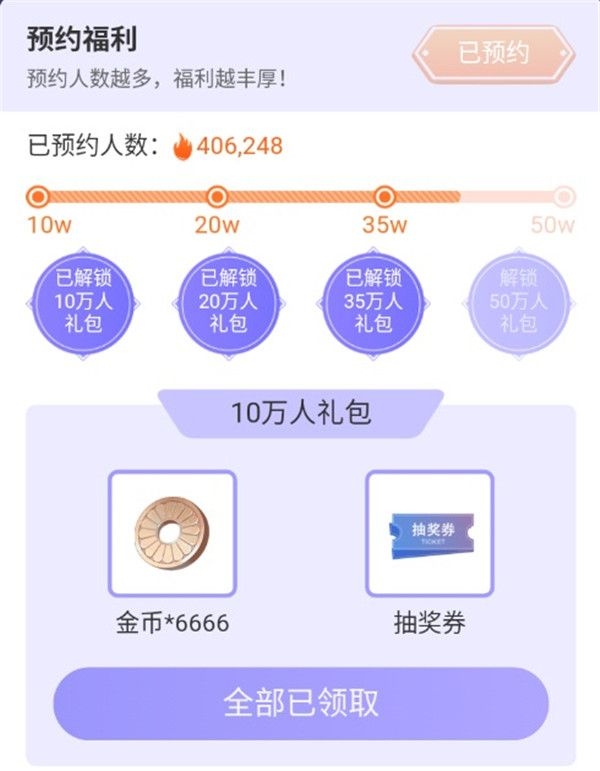This screenshot has width=600, height=771.
Task: Open the 金币*6666 reward item
Action: click(x=172, y=534)
